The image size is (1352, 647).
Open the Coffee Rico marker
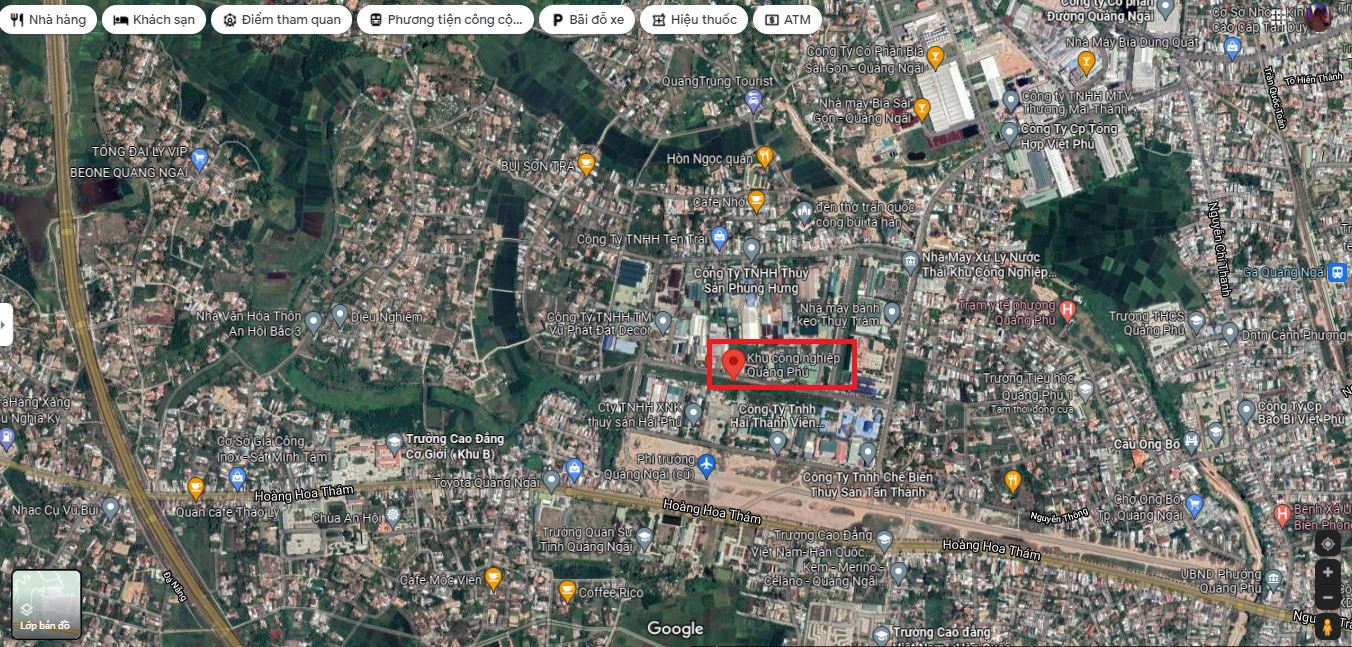pyautogui.click(x=567, y=592)
